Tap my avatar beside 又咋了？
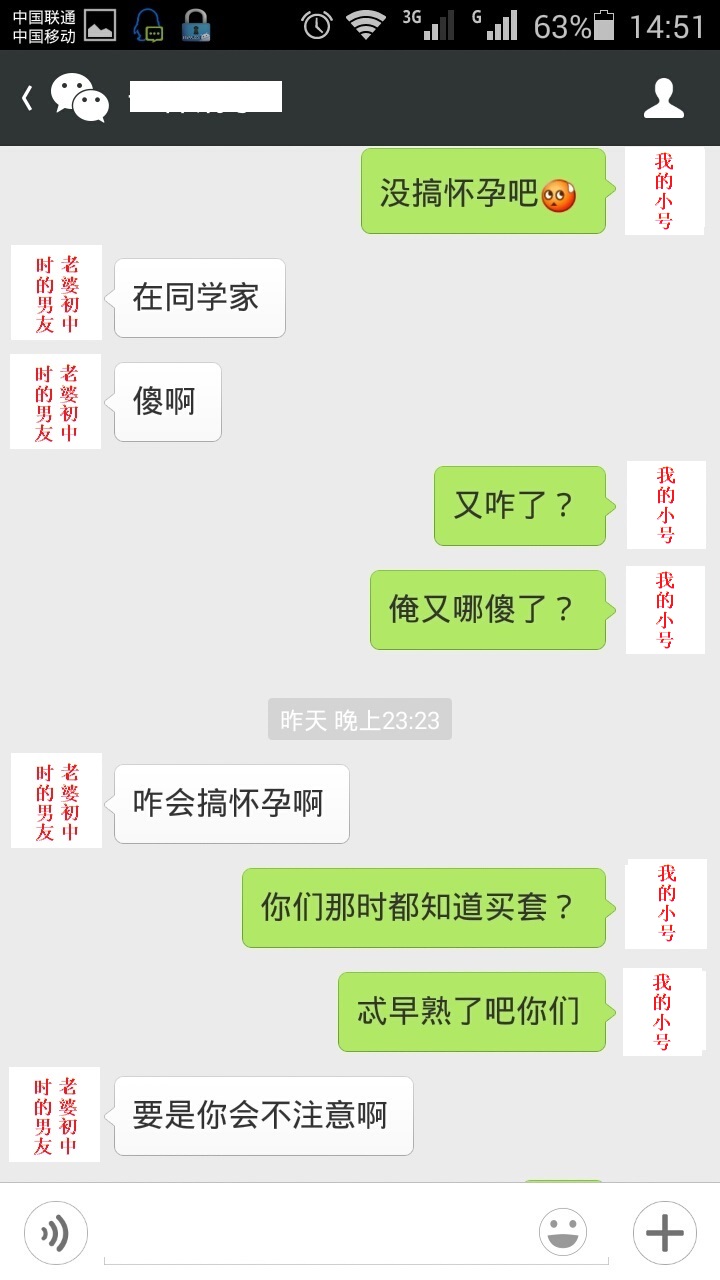The image size is (720, 1280). click(666, 505)
